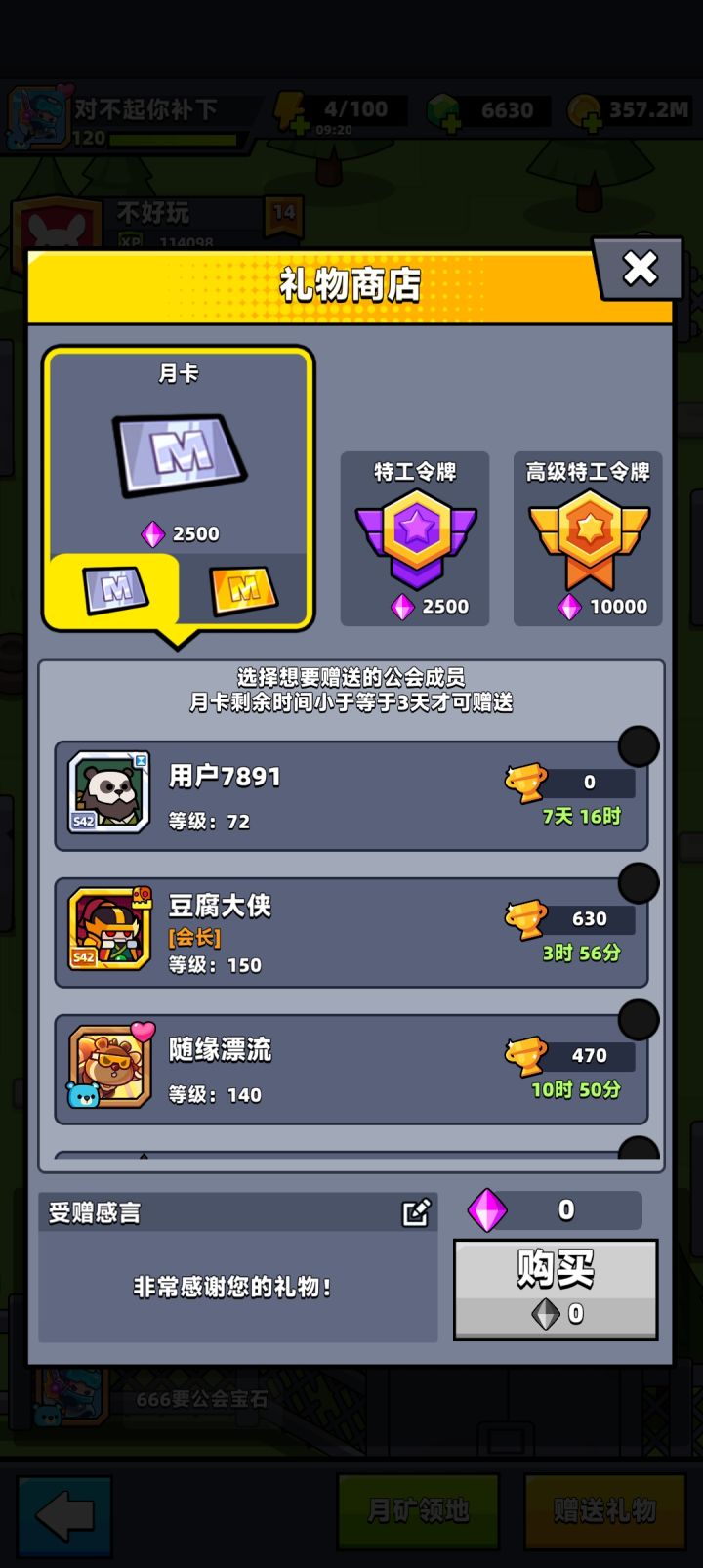Image resolution: width=703 pixels, height=1568 pixels.
Task: Open 用户7891's panda avatar
Action: click(109, 791)
